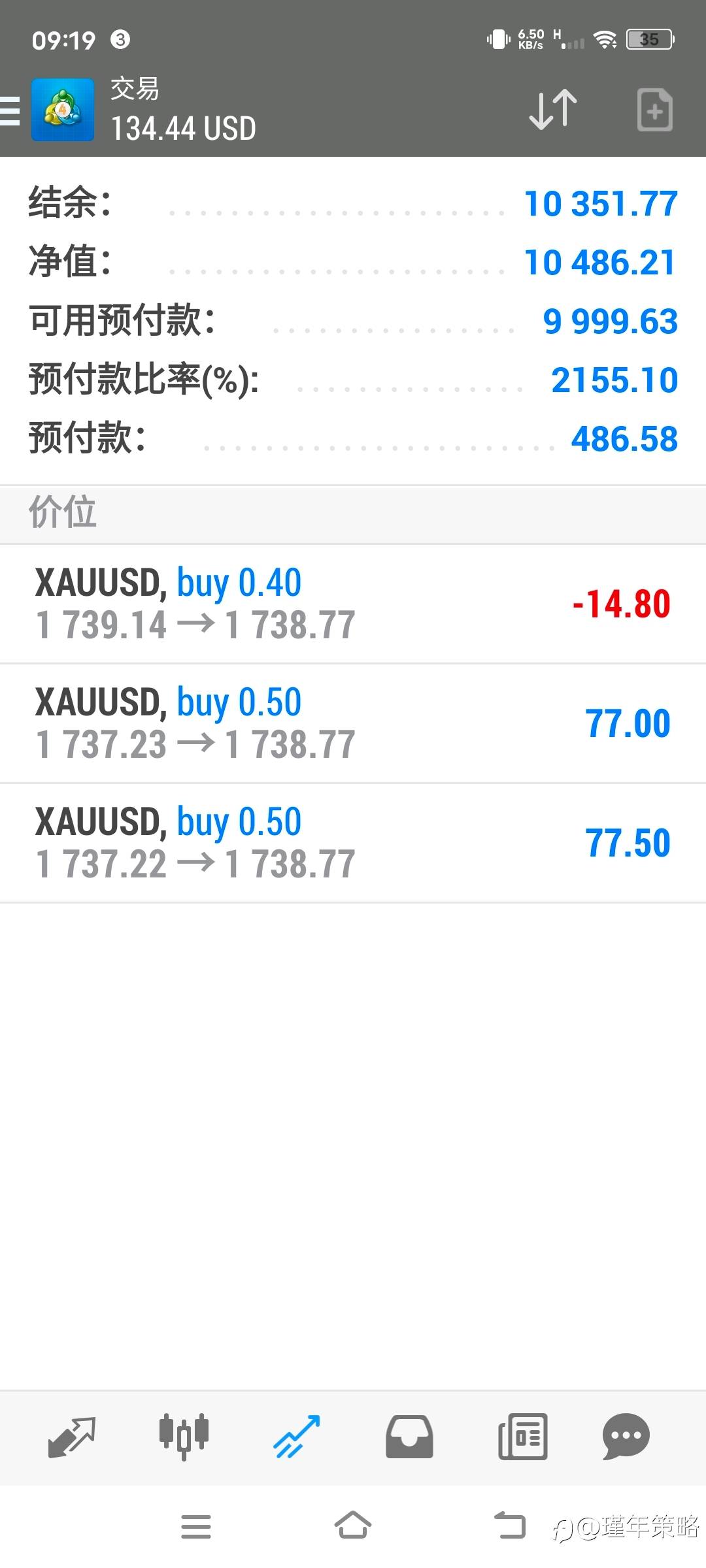Tap the system back button
This screenshot has width=706, height=1568.
[509, 1526]
